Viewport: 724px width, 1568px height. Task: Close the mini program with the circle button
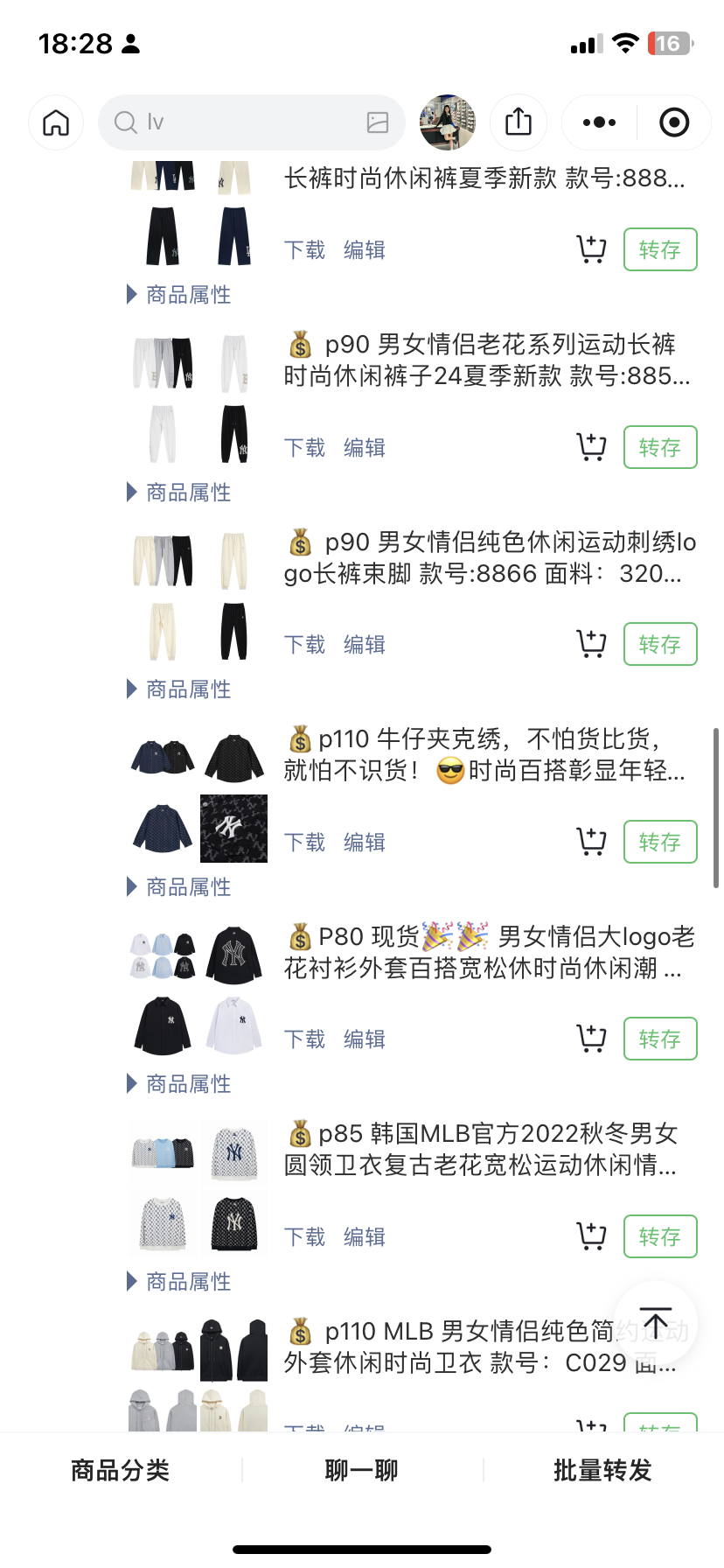point(673,122)
